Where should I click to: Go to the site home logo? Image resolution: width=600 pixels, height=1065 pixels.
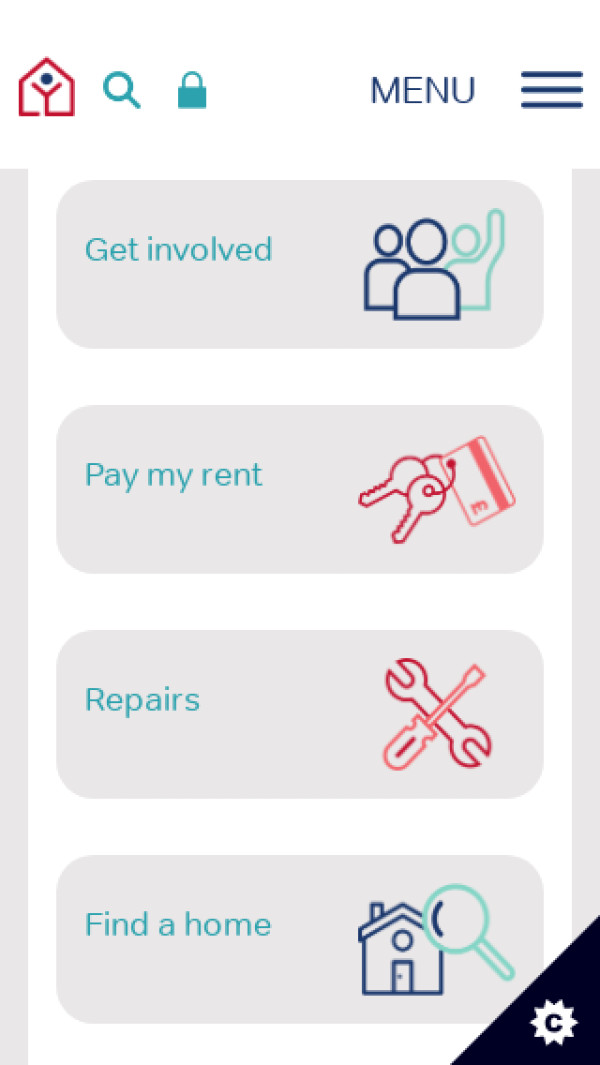point(46,88)
